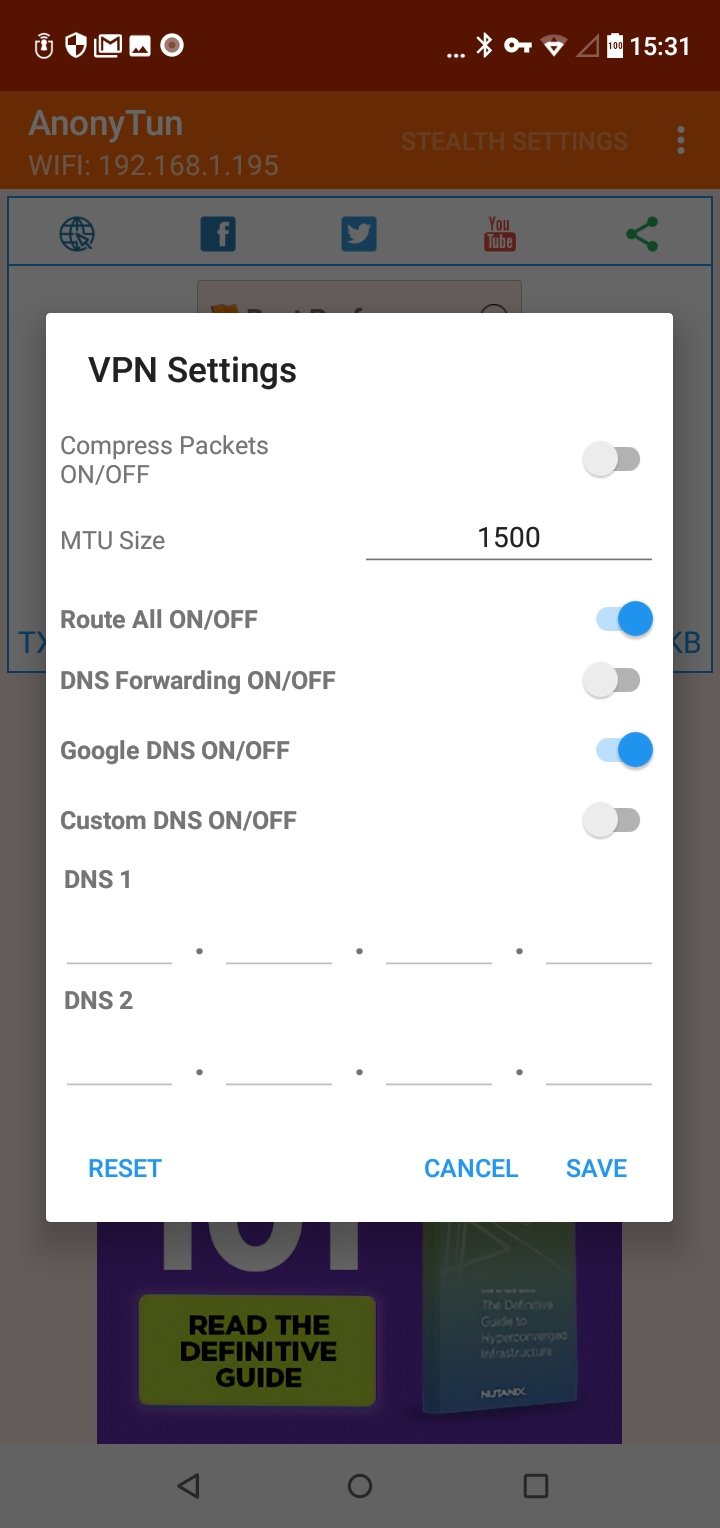The height and width of the screenshot is (1528, 720).
Task: Go back using system navigation
Action: click(188, 1485)
